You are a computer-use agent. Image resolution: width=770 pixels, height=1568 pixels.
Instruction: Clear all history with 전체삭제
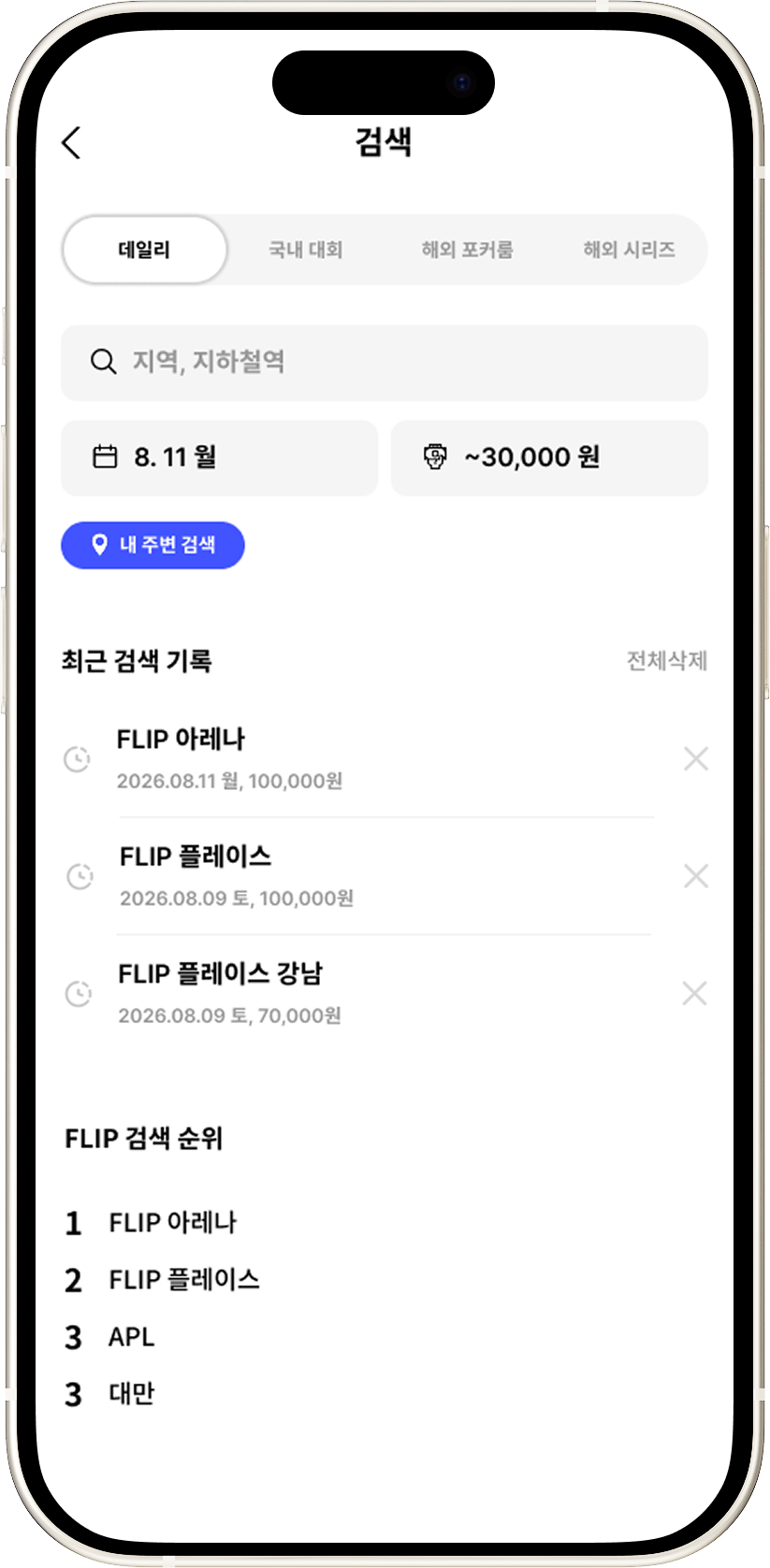tap(666, 661)
